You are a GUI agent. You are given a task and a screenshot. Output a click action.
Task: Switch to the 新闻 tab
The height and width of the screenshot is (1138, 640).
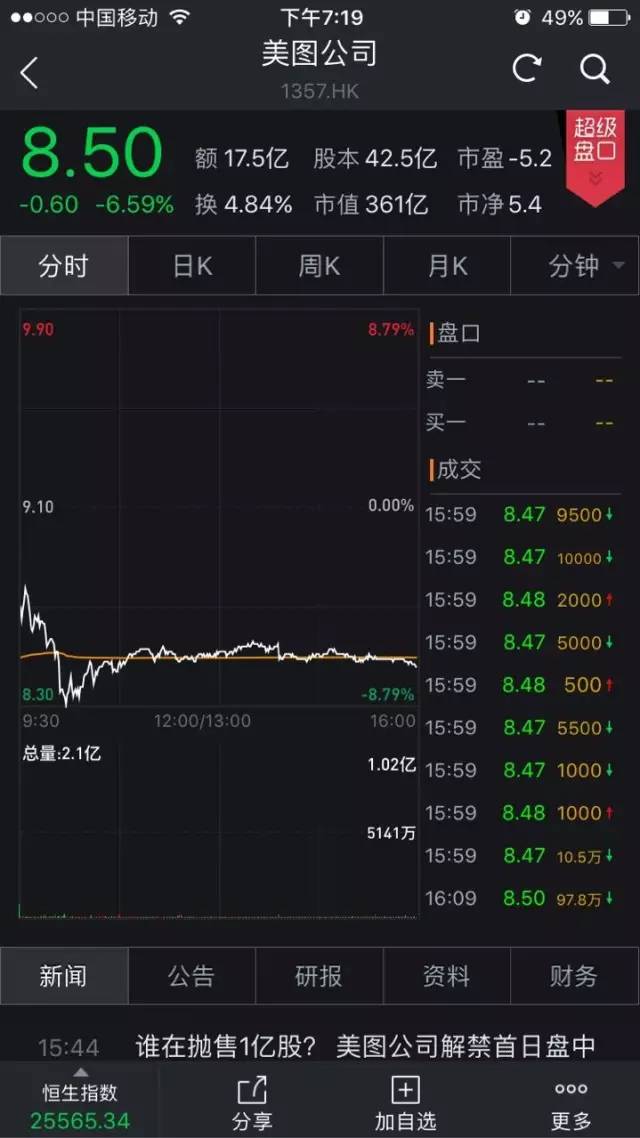[64, 976]
